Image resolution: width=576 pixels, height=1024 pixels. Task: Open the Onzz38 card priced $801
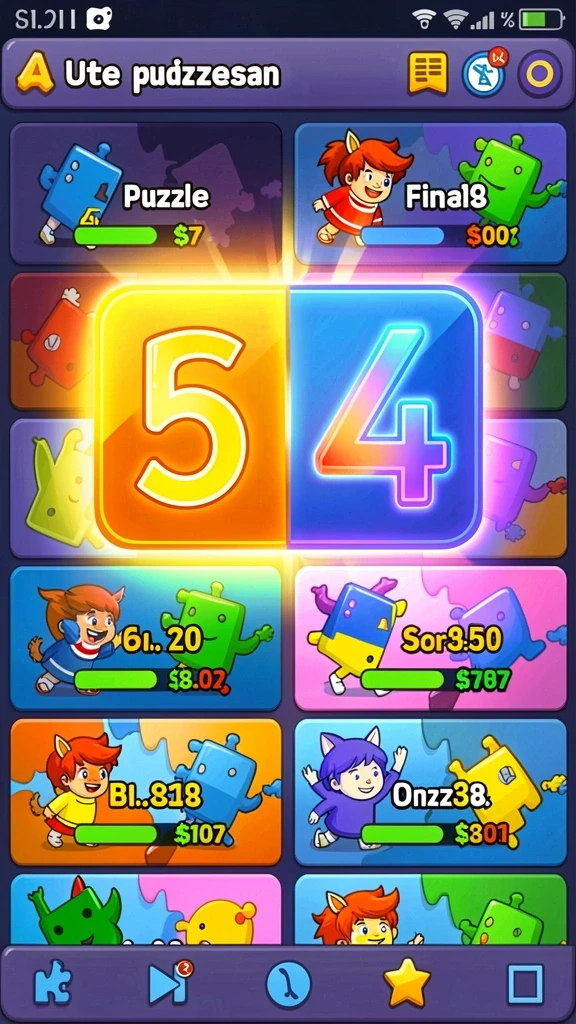(x=430, y=792)
